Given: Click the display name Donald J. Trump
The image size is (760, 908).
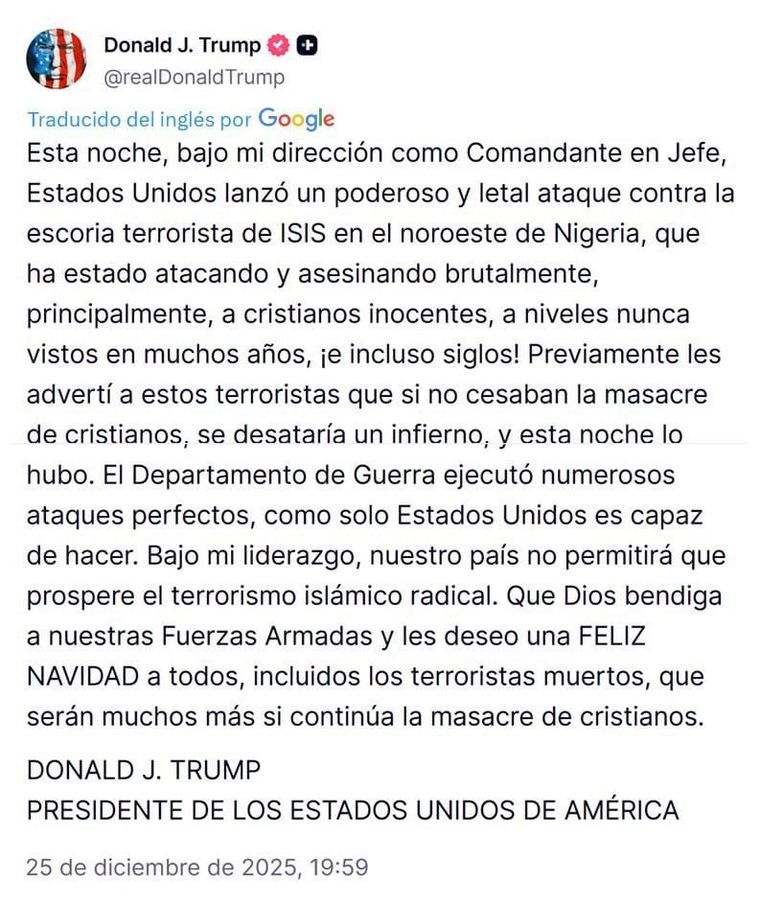Looking at the screenshot, I should click(x=180, y=44).
